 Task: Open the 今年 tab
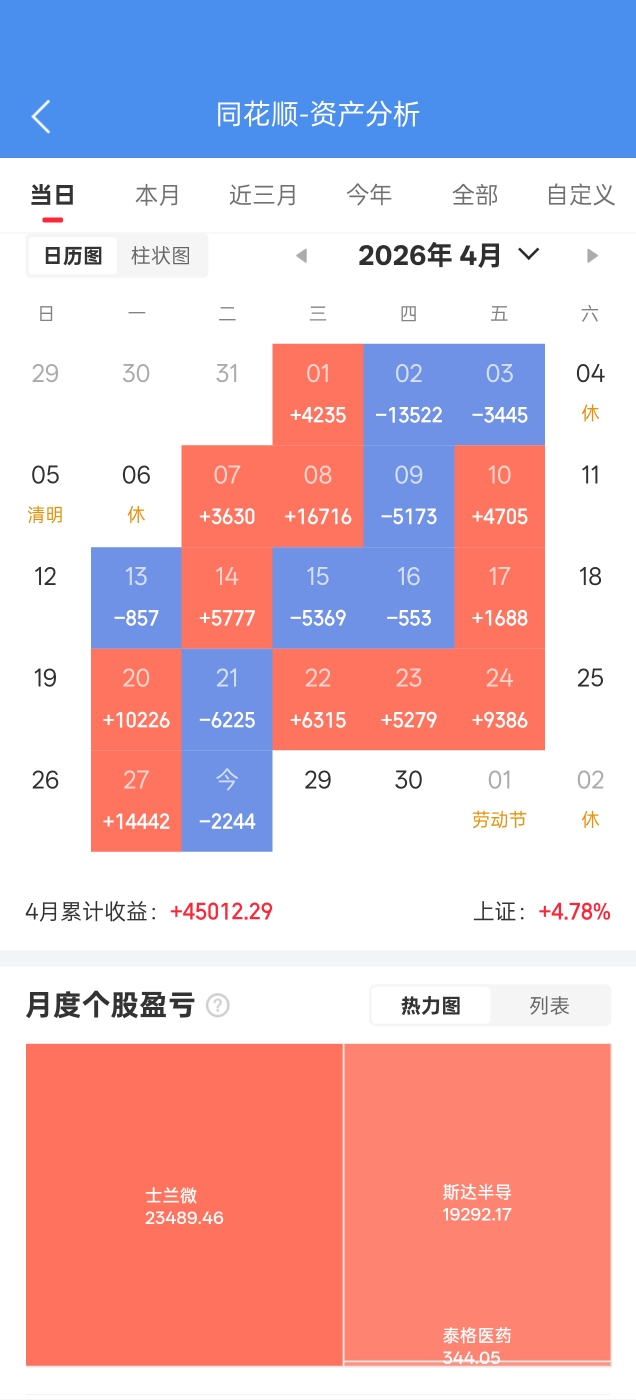click(x=369, y=195)
